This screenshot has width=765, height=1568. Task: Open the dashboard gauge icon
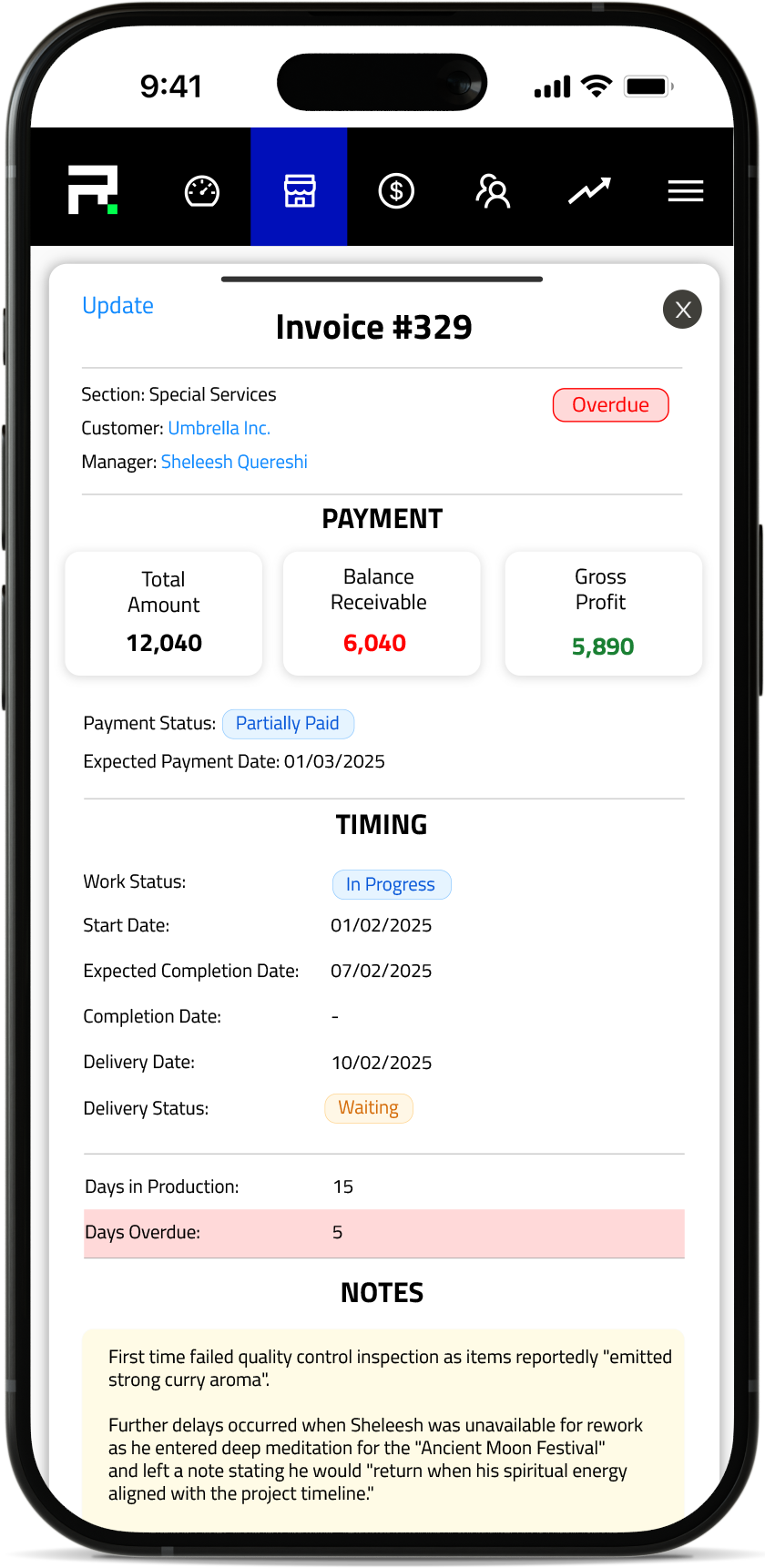202,191
